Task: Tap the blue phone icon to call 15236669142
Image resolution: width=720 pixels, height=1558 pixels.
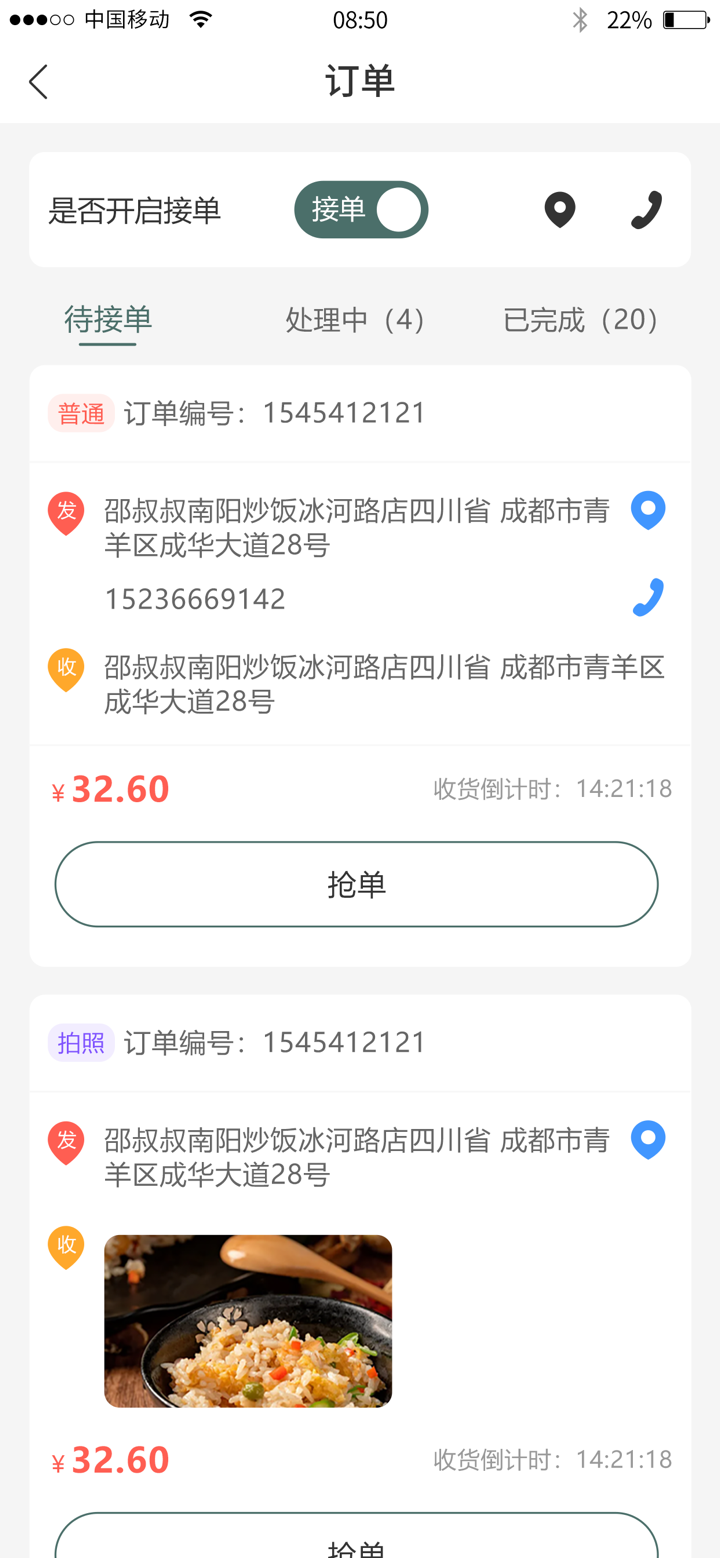Action: (648, 596)
